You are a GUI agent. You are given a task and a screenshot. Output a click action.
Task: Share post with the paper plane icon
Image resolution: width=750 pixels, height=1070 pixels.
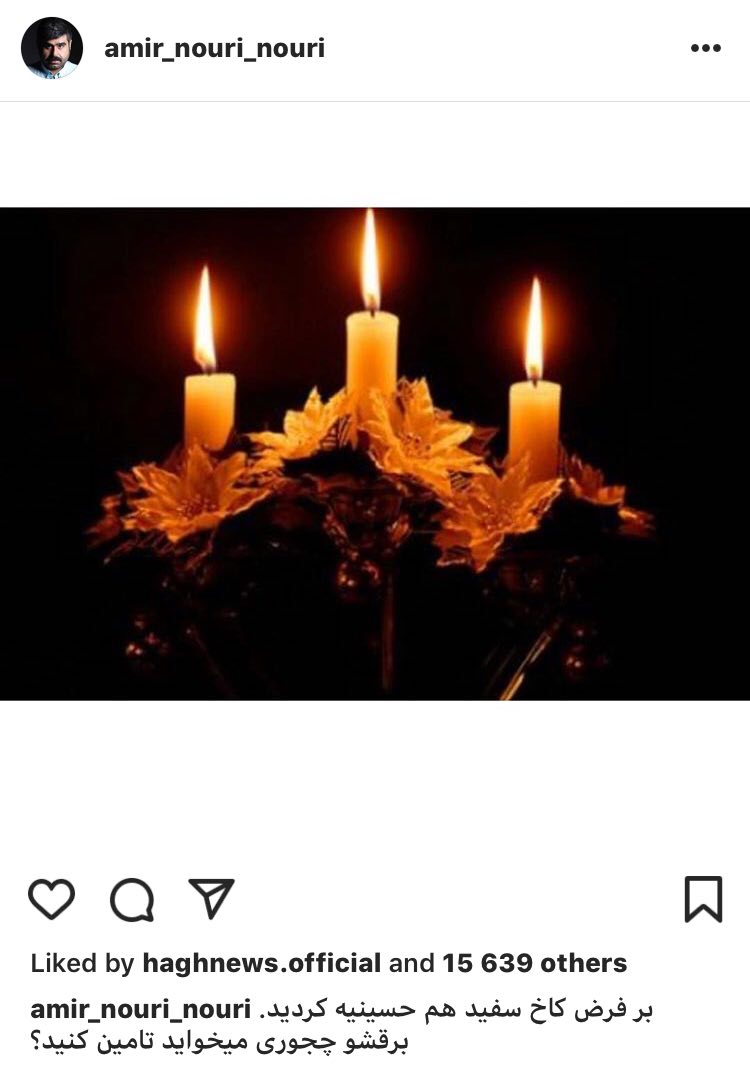coord(212,898)
